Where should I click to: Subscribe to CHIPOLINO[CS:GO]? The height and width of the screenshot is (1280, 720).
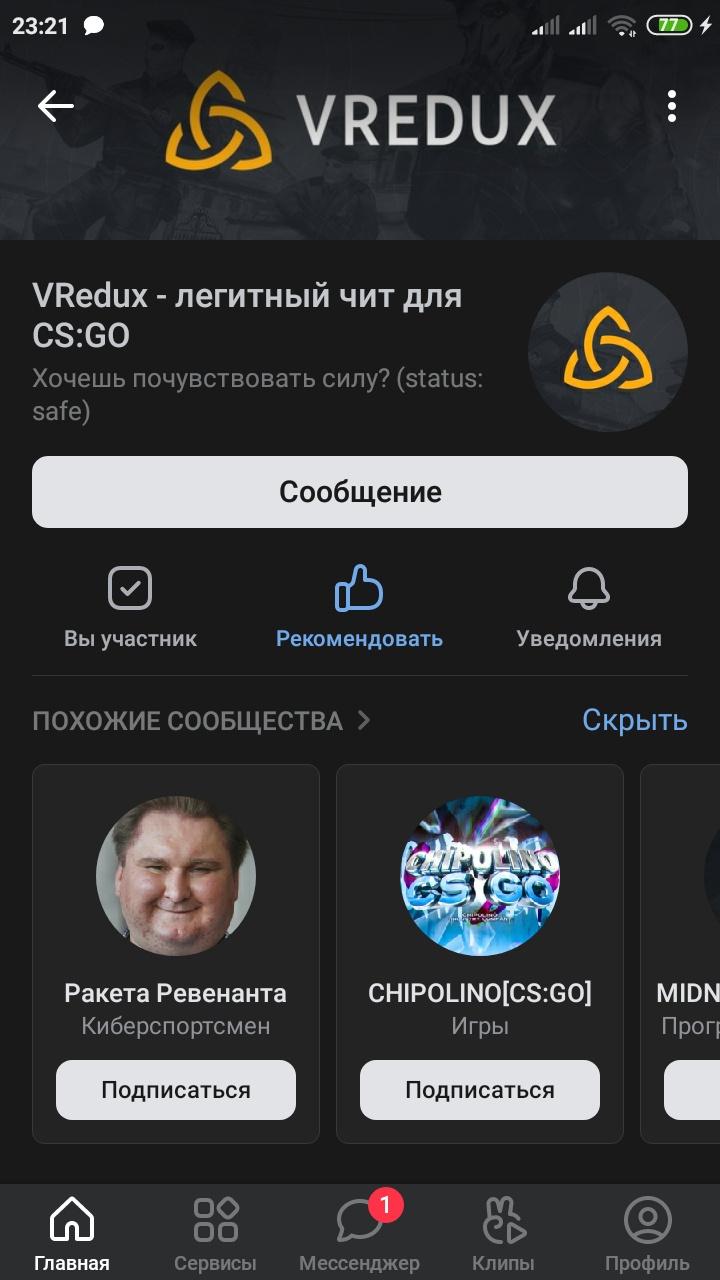point(480,1090)
